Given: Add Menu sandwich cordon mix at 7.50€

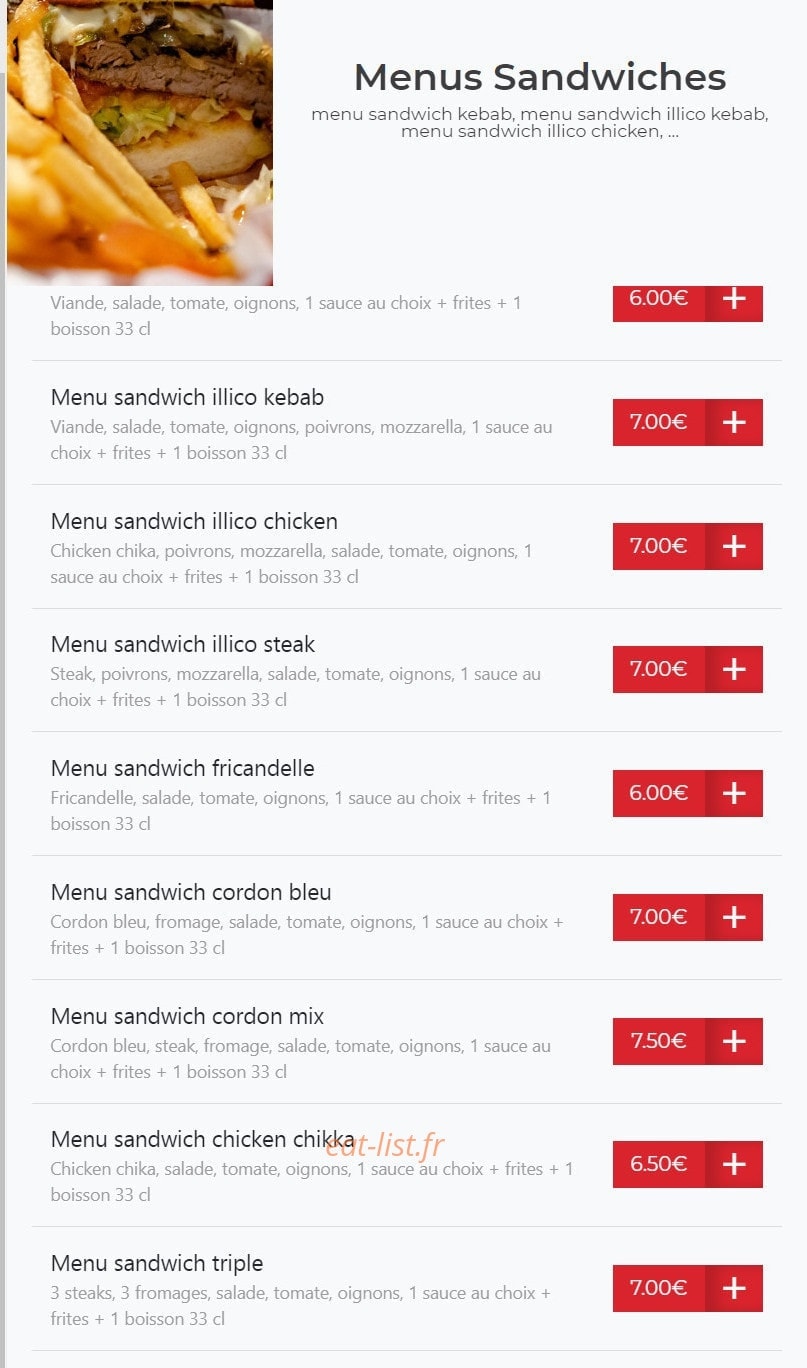Looking at the screenshot, I should [734, 1041].
